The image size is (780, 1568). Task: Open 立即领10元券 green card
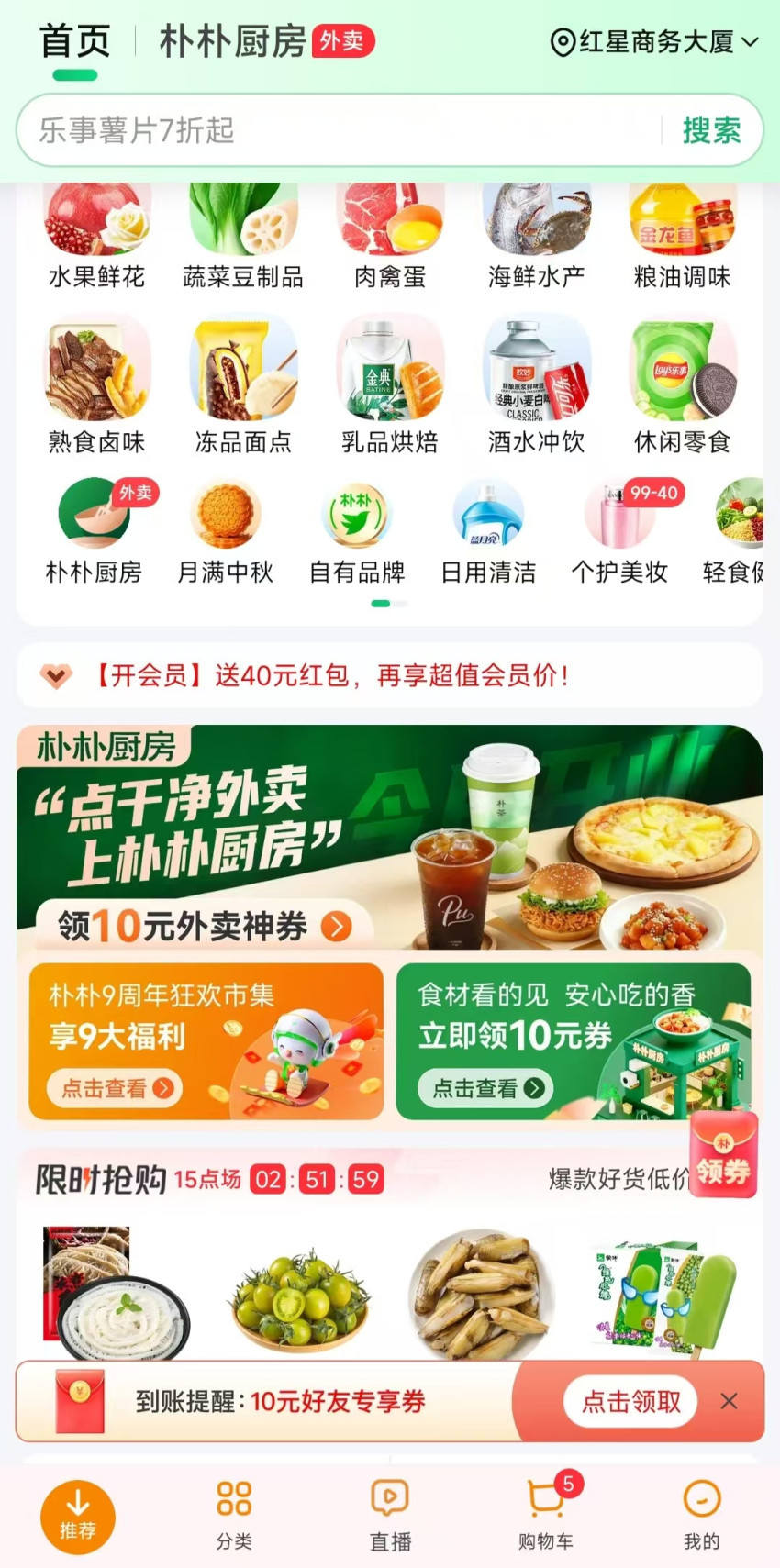pos(573,1040)
